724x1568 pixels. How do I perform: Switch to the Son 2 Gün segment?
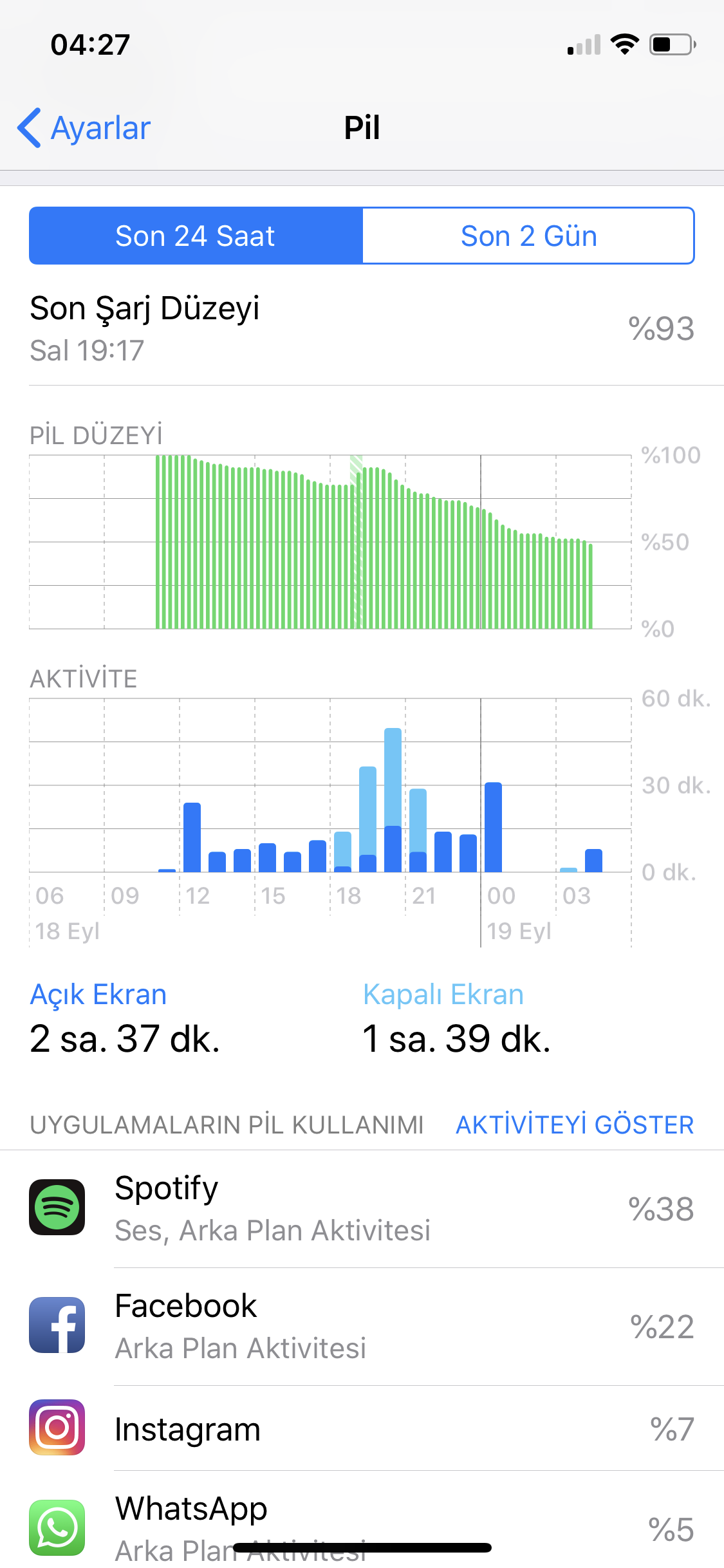point(528,236)
